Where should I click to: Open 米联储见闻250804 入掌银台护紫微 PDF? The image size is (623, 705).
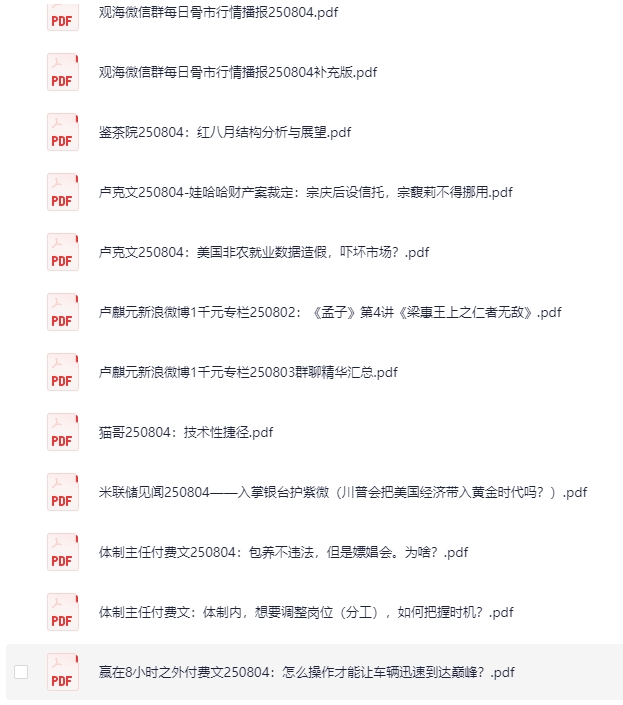343,492
